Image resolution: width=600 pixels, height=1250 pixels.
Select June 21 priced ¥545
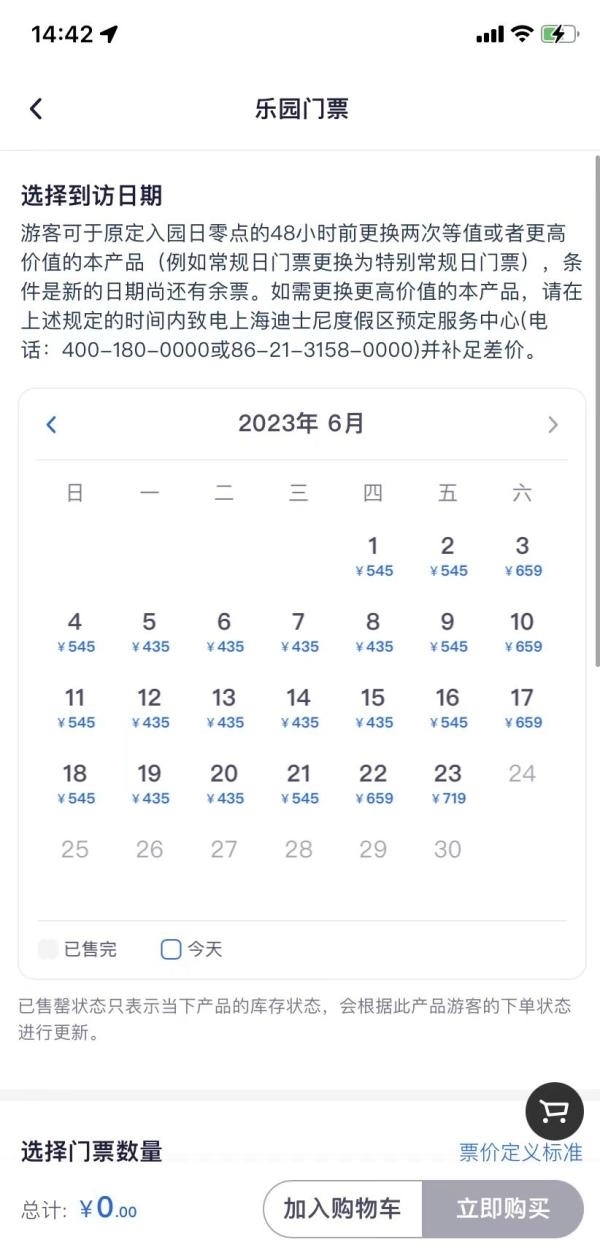tap(298, 784)
